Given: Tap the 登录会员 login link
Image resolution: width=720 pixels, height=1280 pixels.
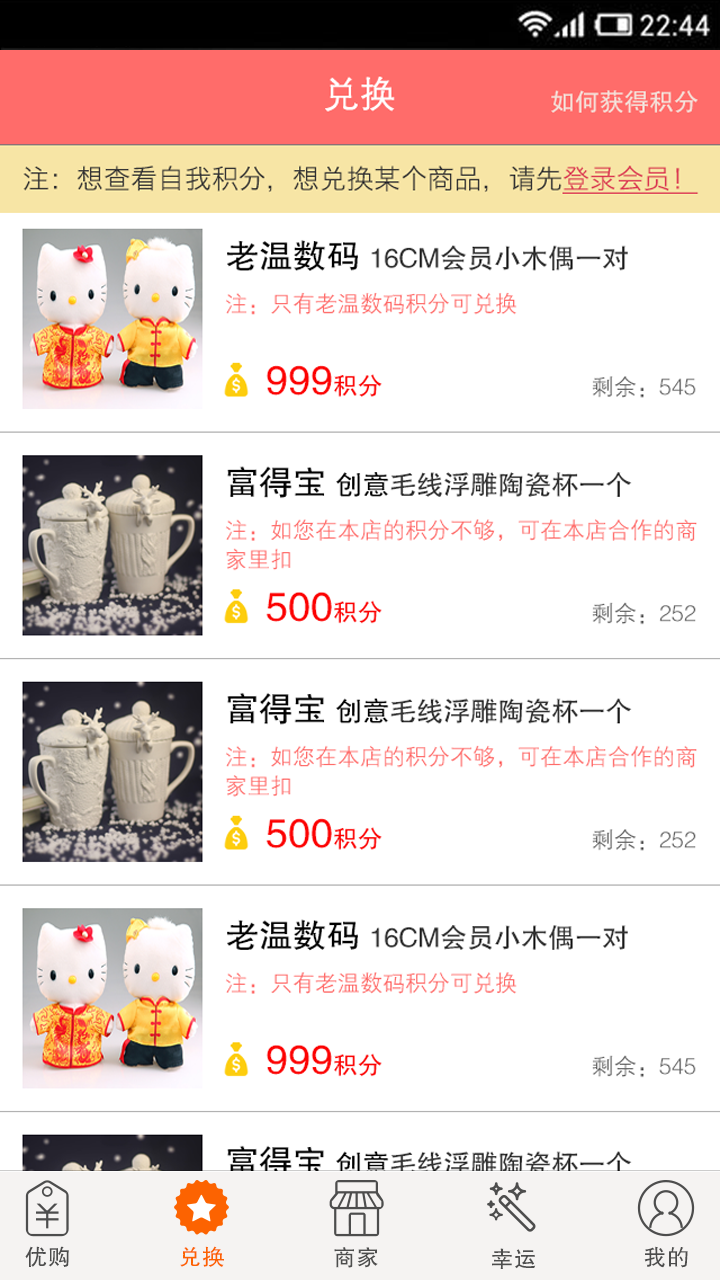Looking at the screenshot, I should point(628,179).
